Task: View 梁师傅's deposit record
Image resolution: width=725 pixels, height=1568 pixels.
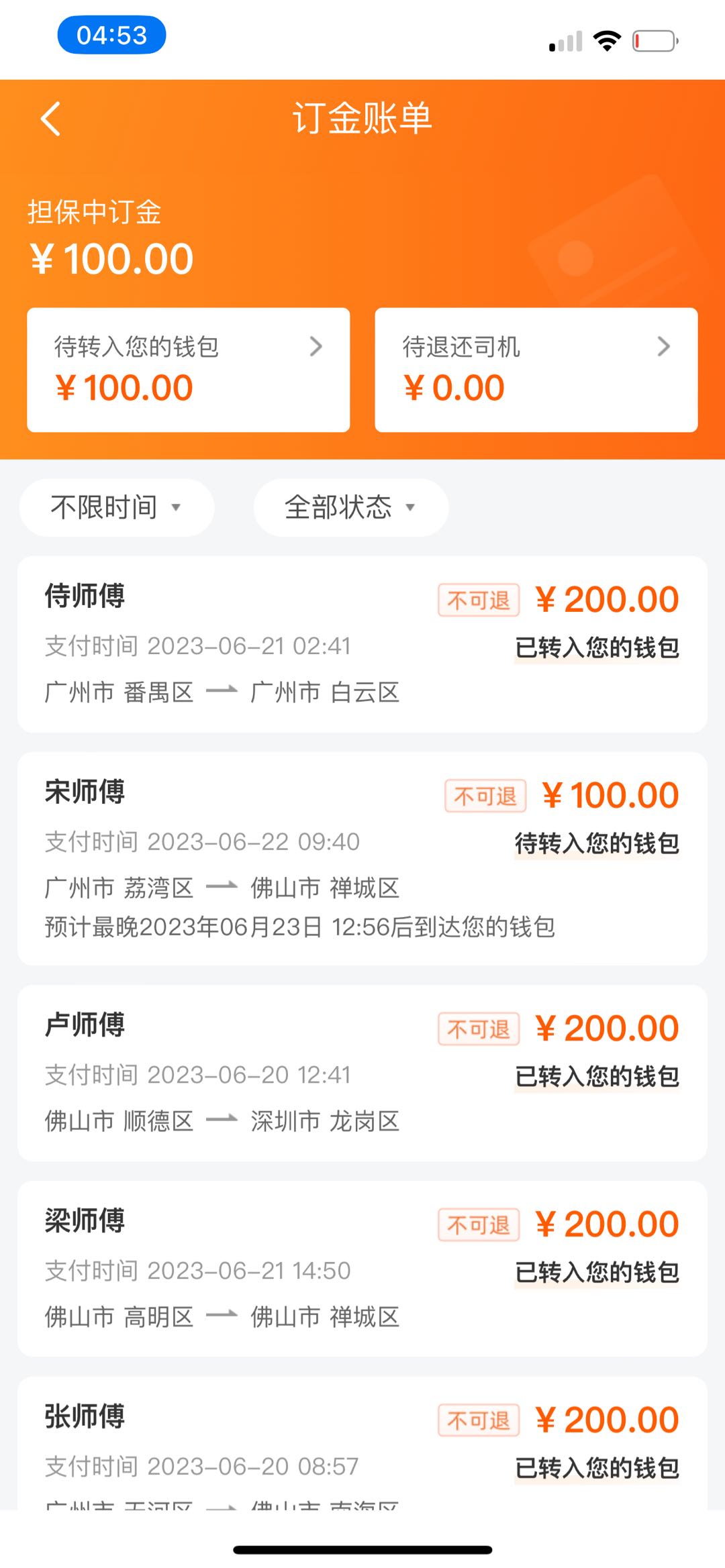Action: [x=362, y=1269]
